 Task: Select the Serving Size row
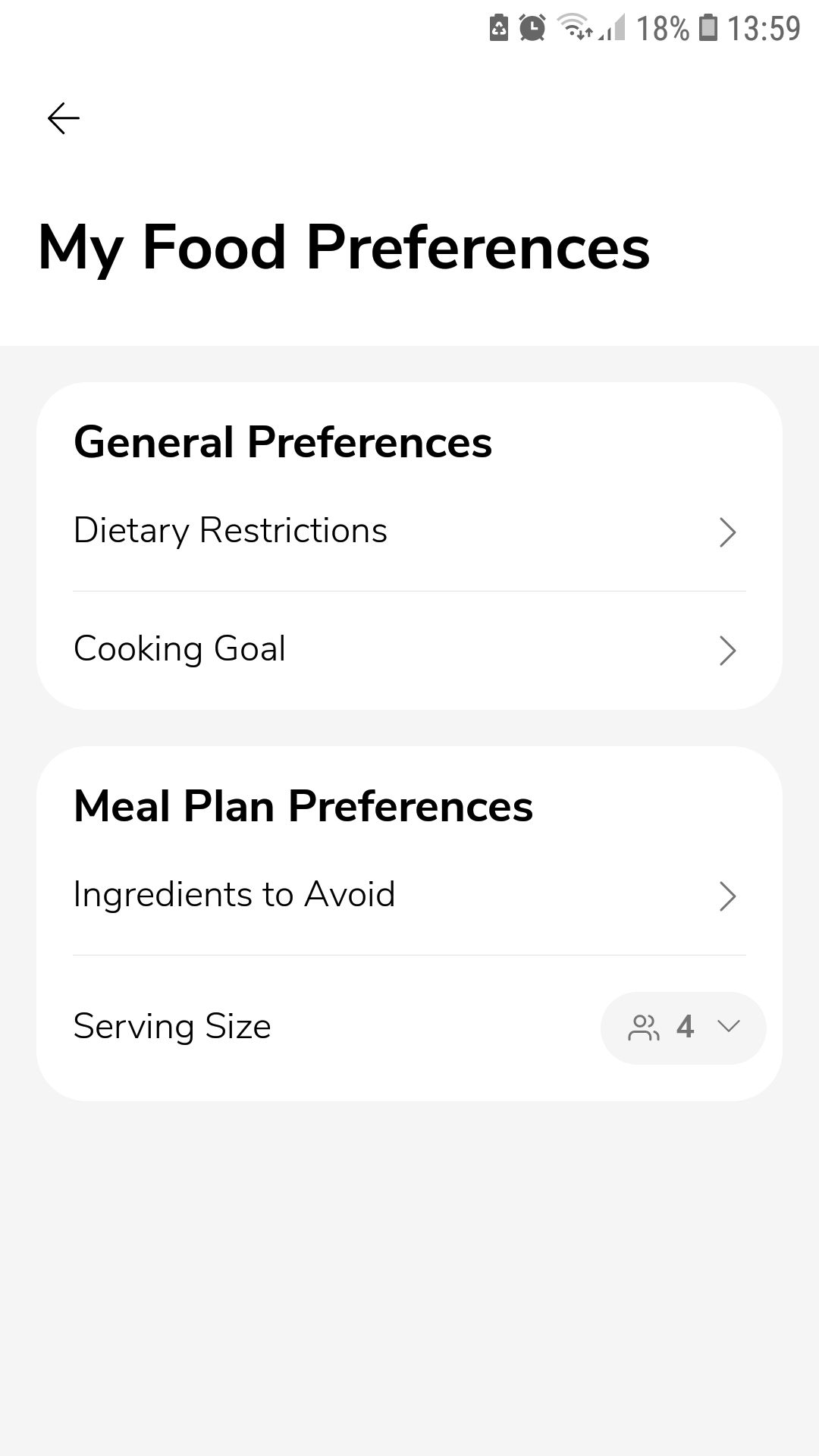coord(172,1028)
